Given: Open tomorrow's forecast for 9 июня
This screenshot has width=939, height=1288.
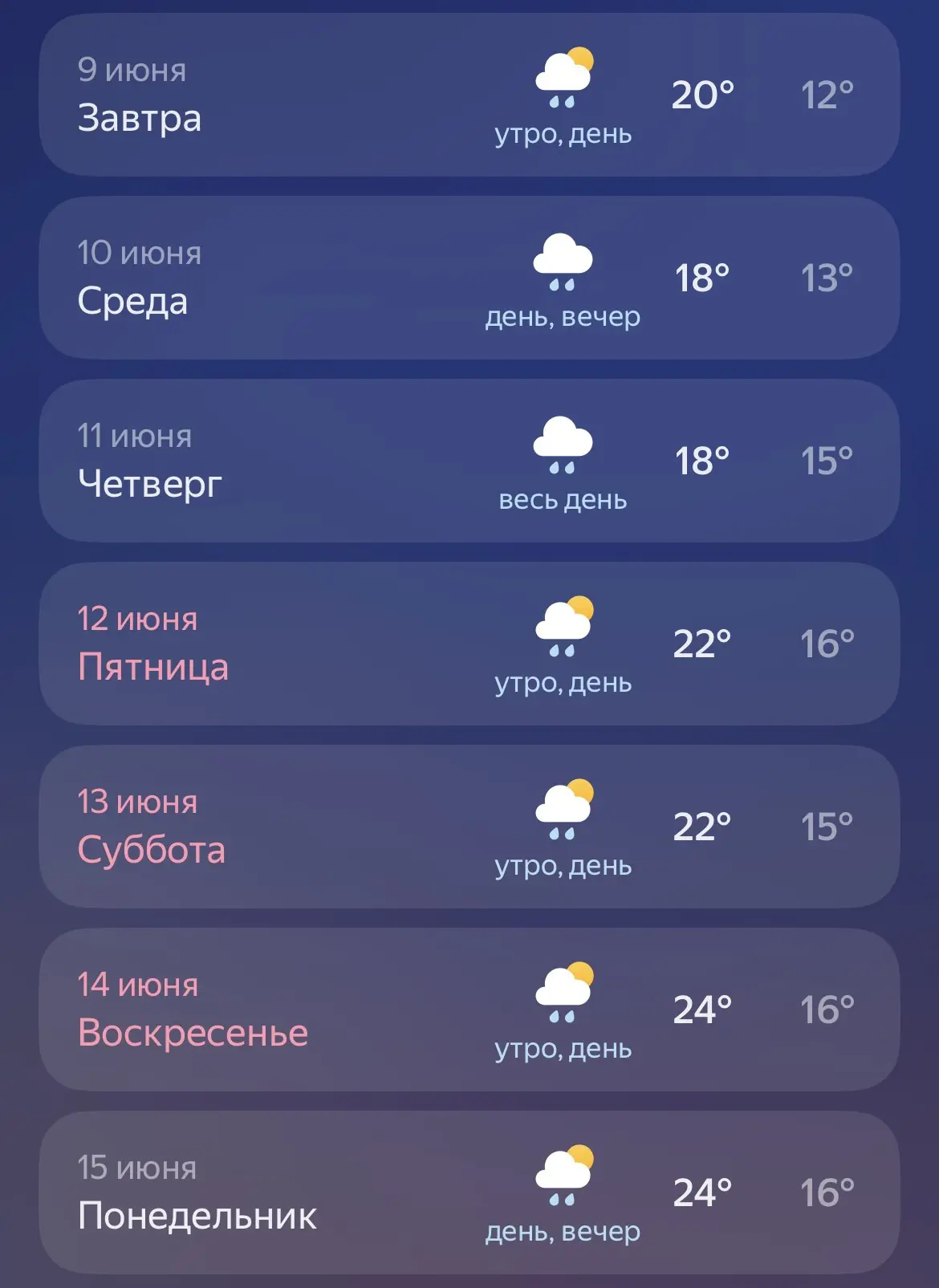Looking at the screenshot, I should pos(469,95).
